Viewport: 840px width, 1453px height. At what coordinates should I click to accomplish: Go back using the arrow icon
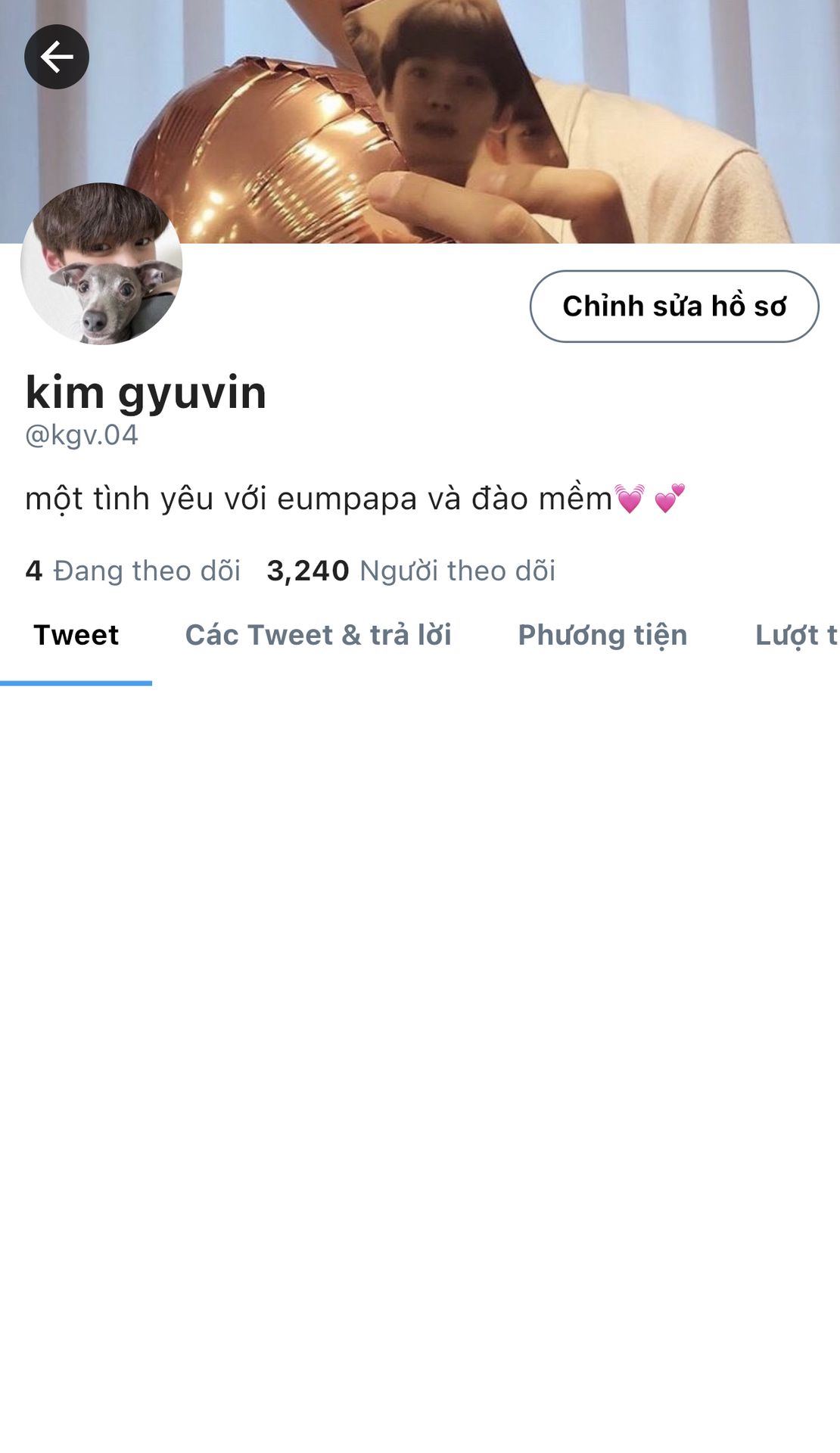(x=57, y=57)
